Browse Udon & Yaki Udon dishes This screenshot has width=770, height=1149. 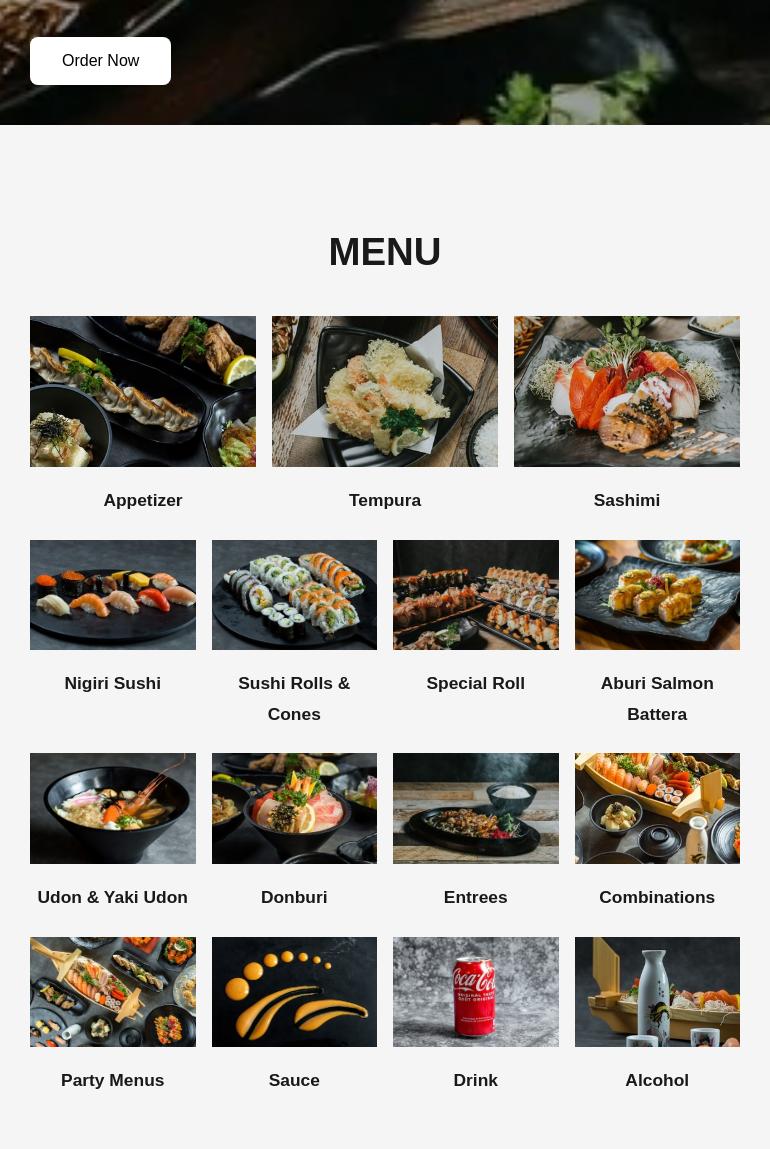click(x=113, y=808)
